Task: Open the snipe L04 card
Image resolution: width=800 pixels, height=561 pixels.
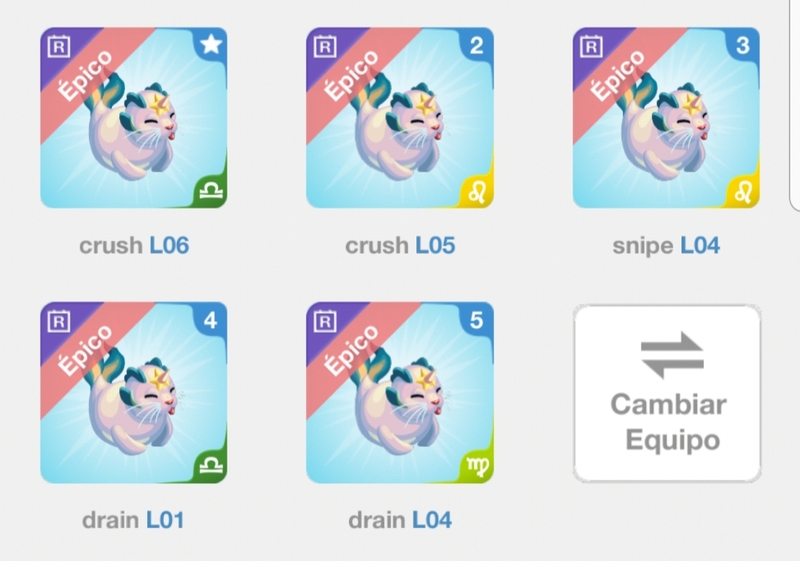Action: (x=666, y=118)
